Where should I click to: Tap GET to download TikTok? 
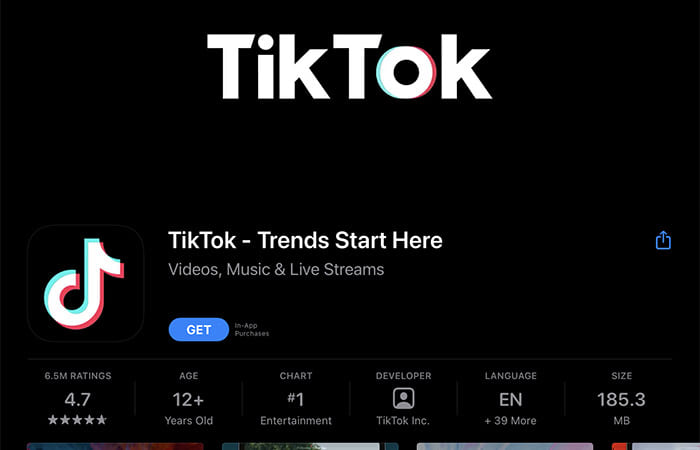coord(199,330)
